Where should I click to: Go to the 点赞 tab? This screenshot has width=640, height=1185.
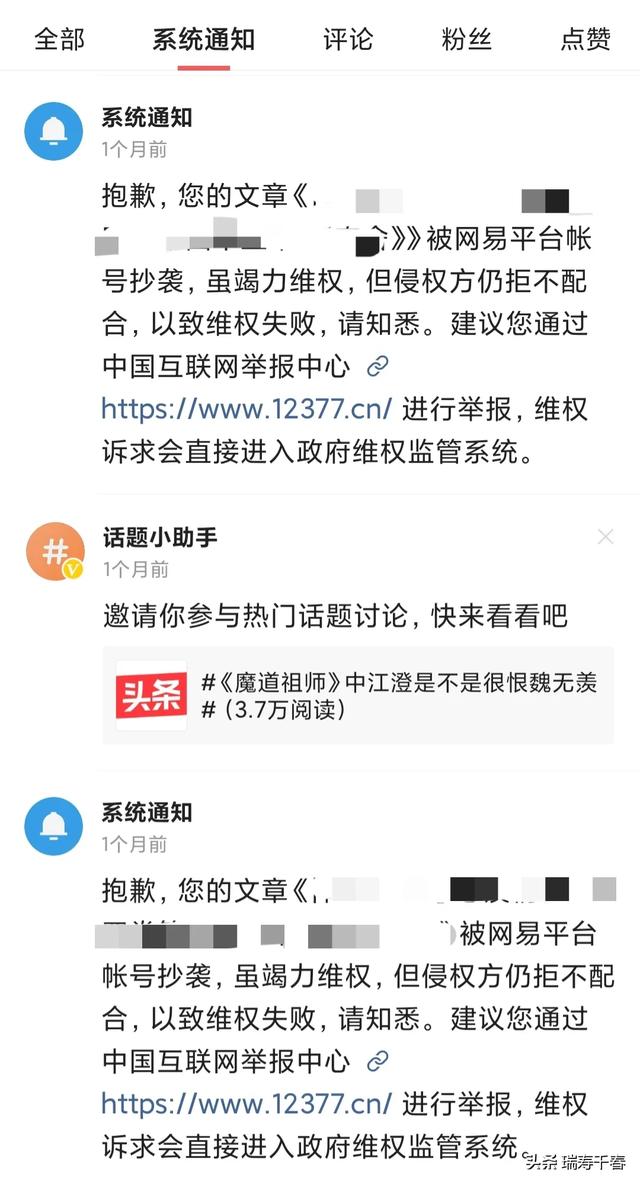[585, 39]
